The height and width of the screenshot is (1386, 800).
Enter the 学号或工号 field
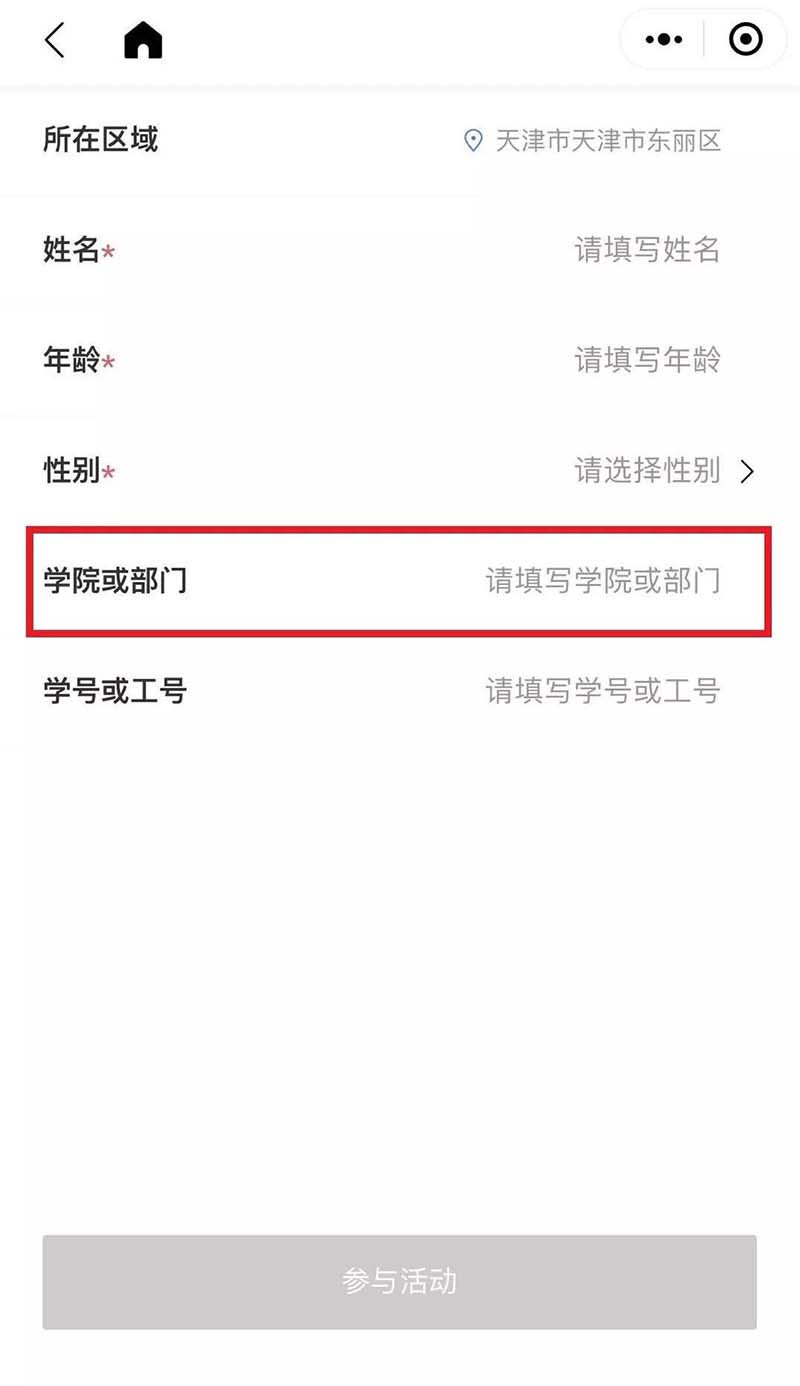coord(602,691)
